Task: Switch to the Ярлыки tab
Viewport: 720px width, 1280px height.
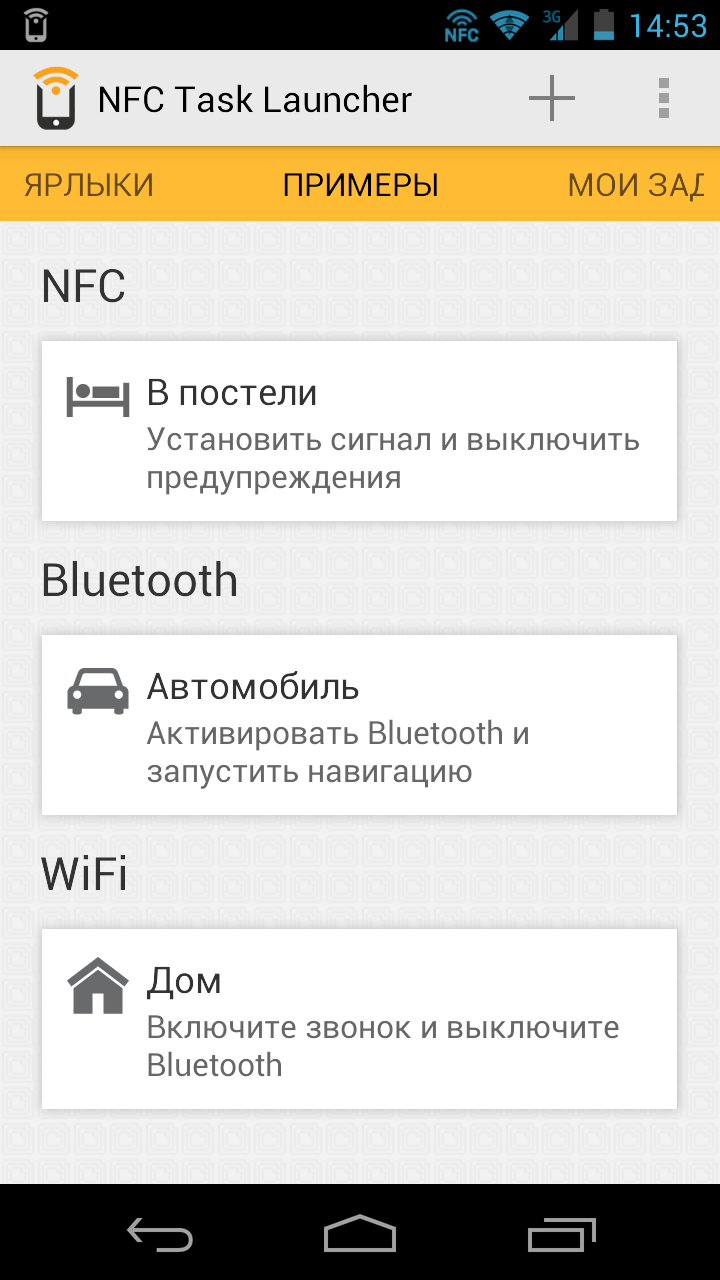Action: [x=89, y=186]
